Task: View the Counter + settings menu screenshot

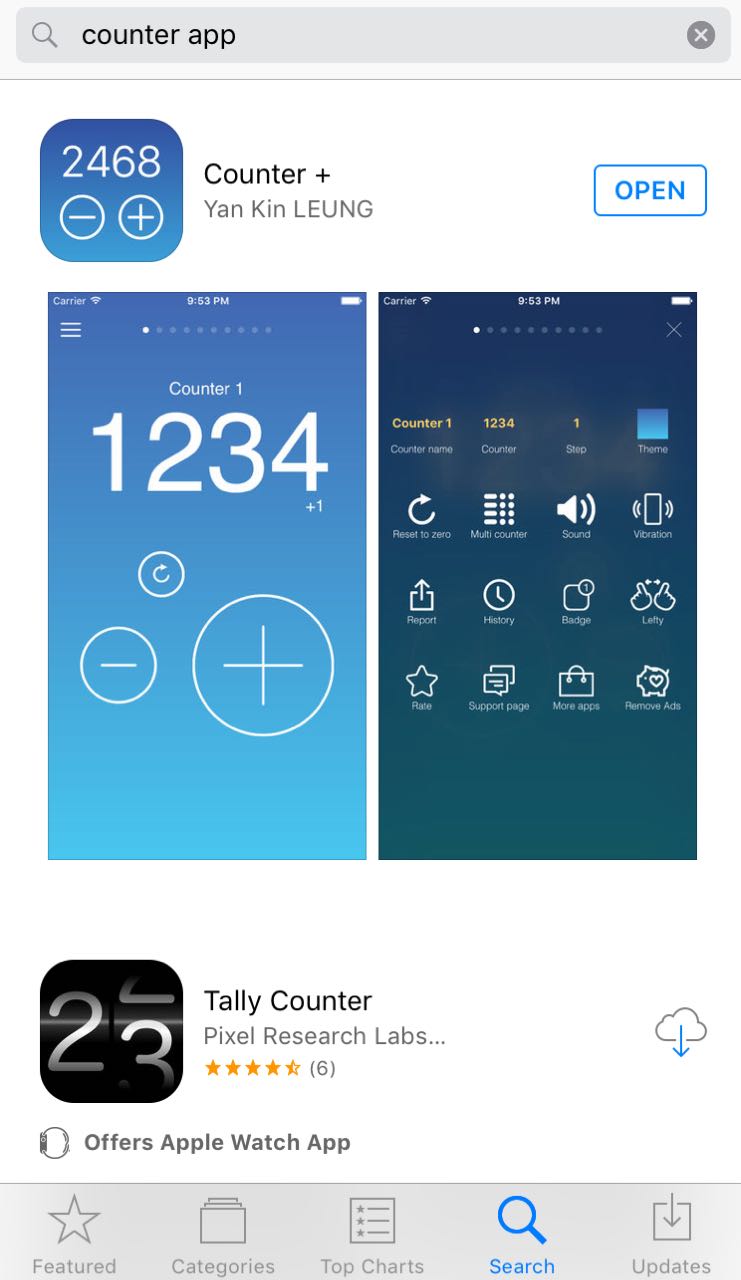Action: (x=537, y=576)
